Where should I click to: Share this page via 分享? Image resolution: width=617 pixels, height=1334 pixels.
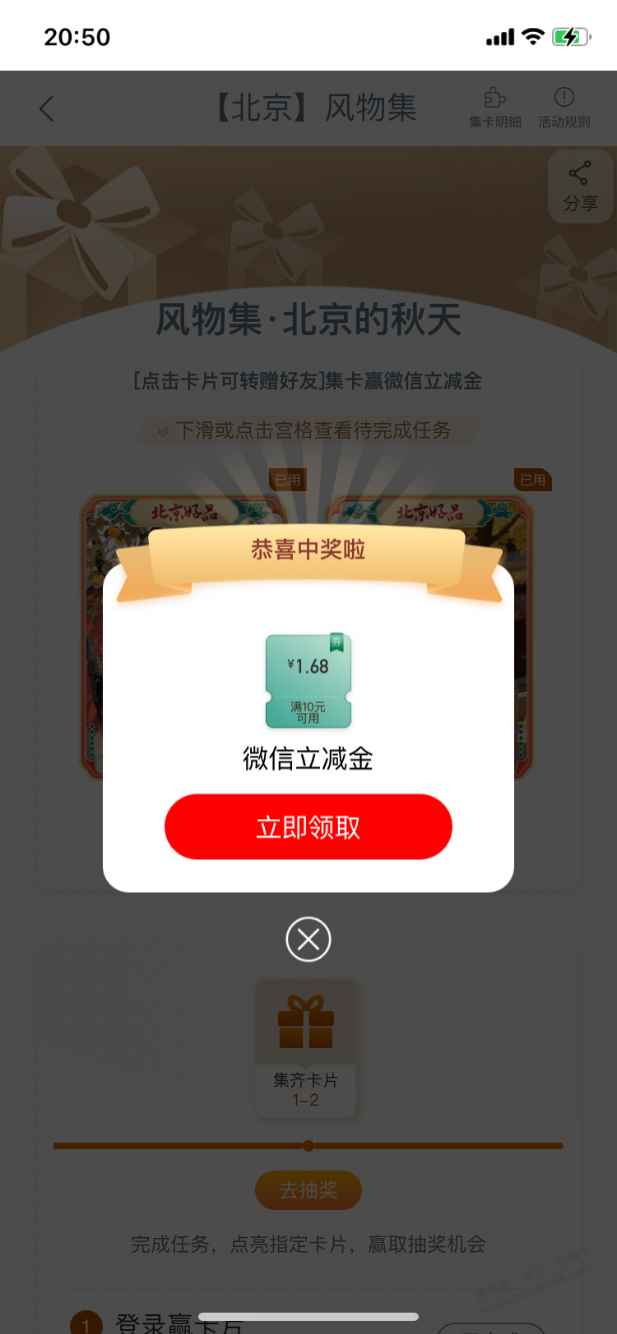tap(580, 186)
